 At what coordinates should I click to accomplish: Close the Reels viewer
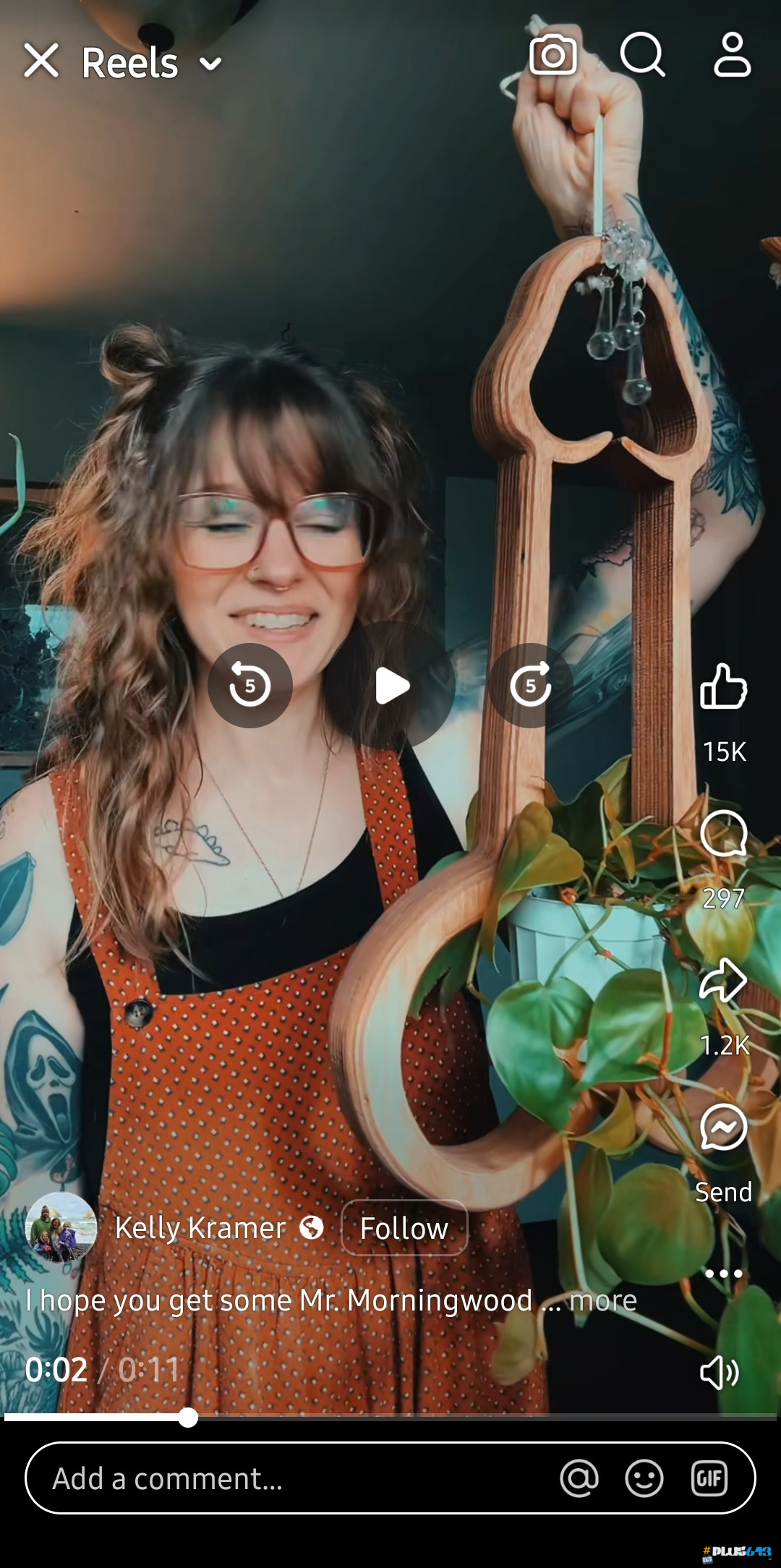(x=40, y=61)
